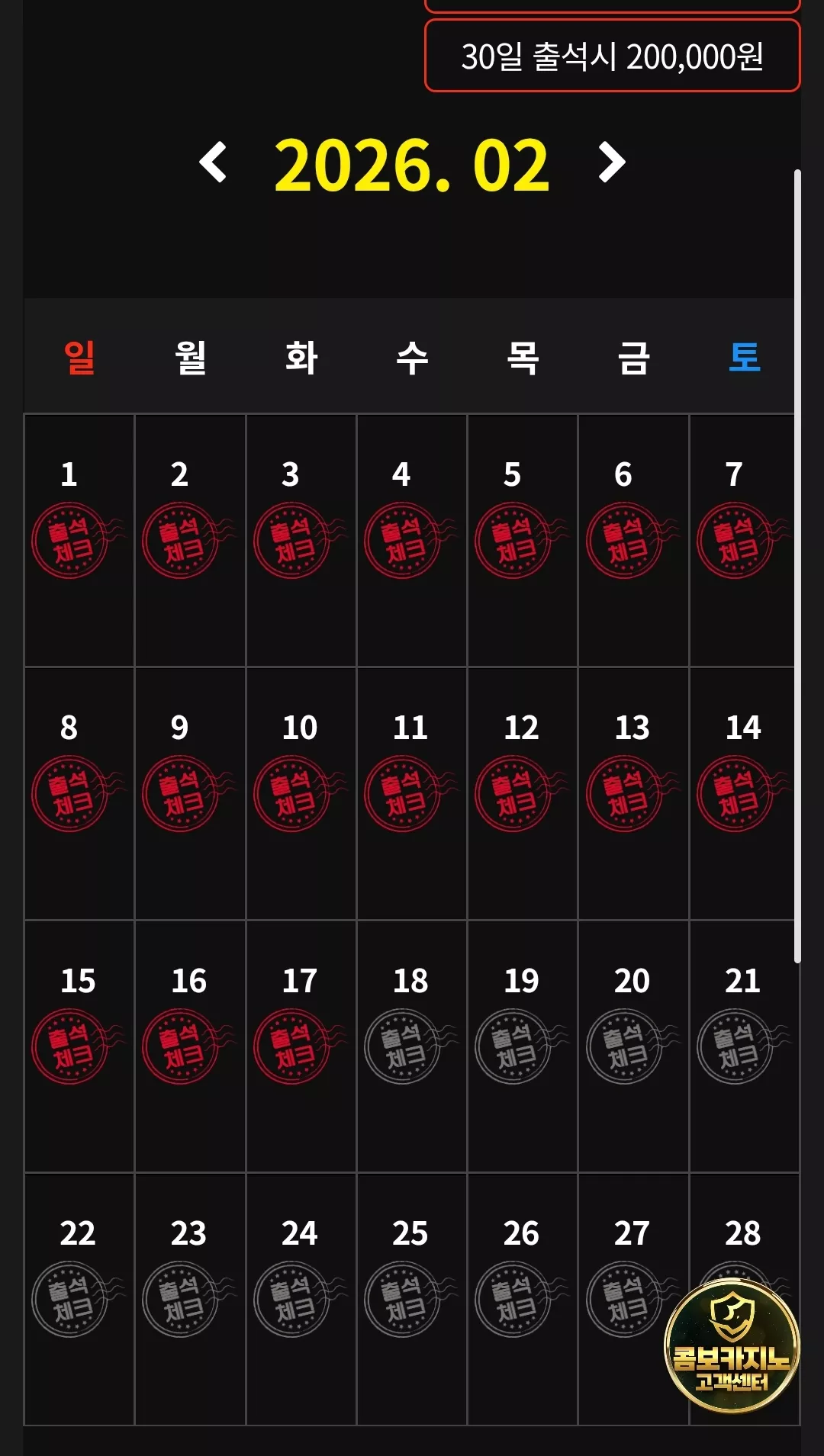
Task: Go to the previous month
Action: [213, 162]
